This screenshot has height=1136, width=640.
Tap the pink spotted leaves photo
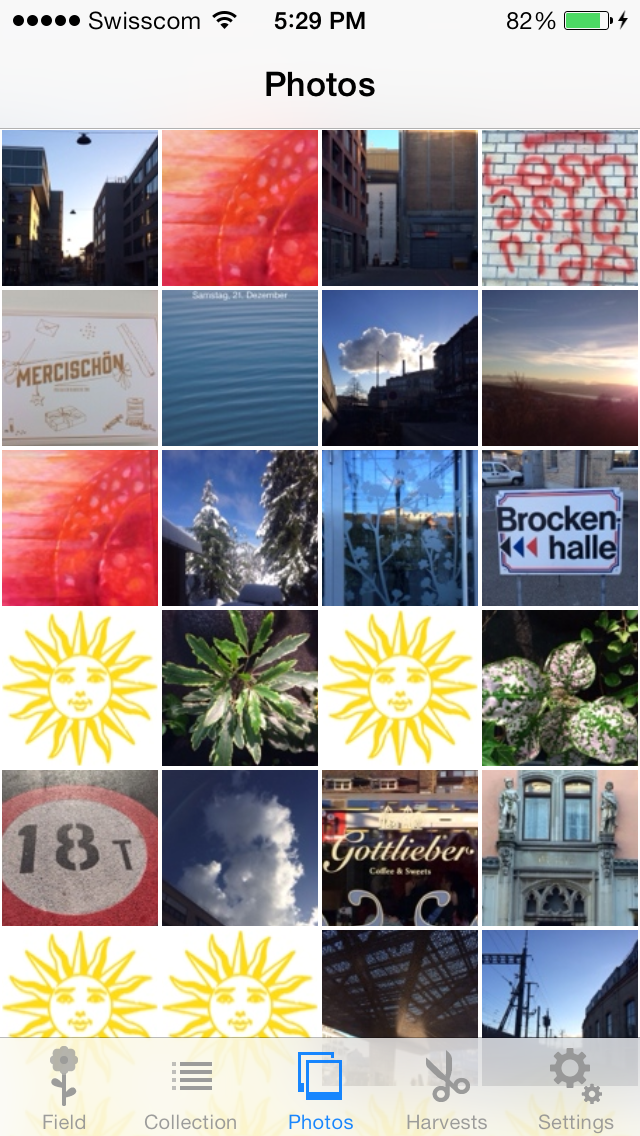560,688
